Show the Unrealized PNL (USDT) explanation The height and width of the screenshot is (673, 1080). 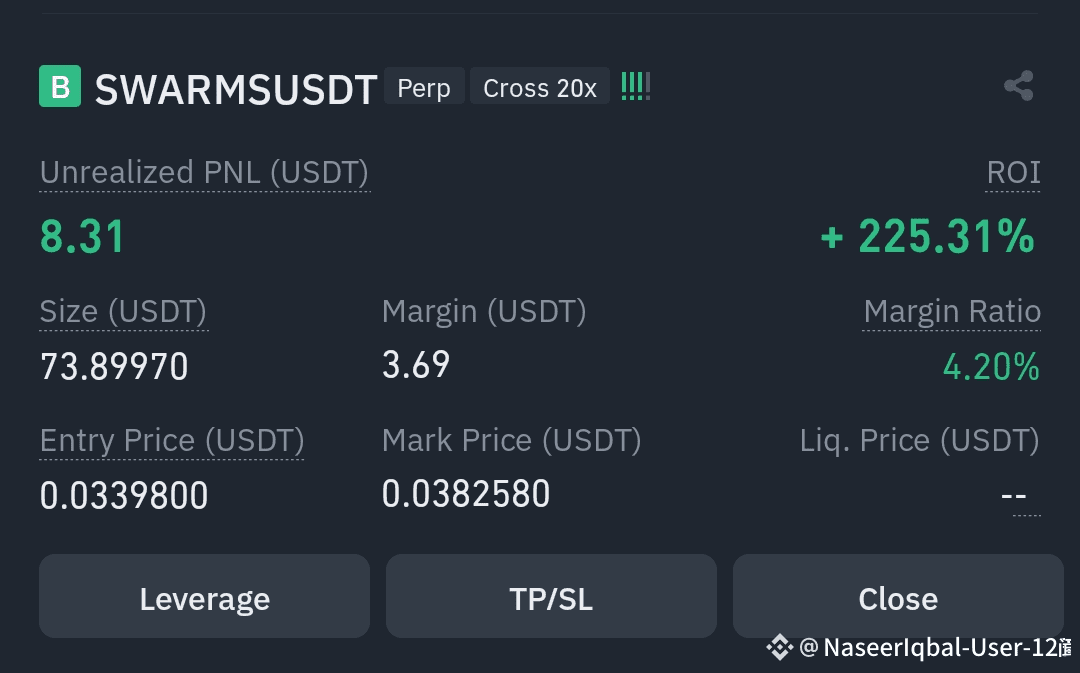tap(204, 173)
